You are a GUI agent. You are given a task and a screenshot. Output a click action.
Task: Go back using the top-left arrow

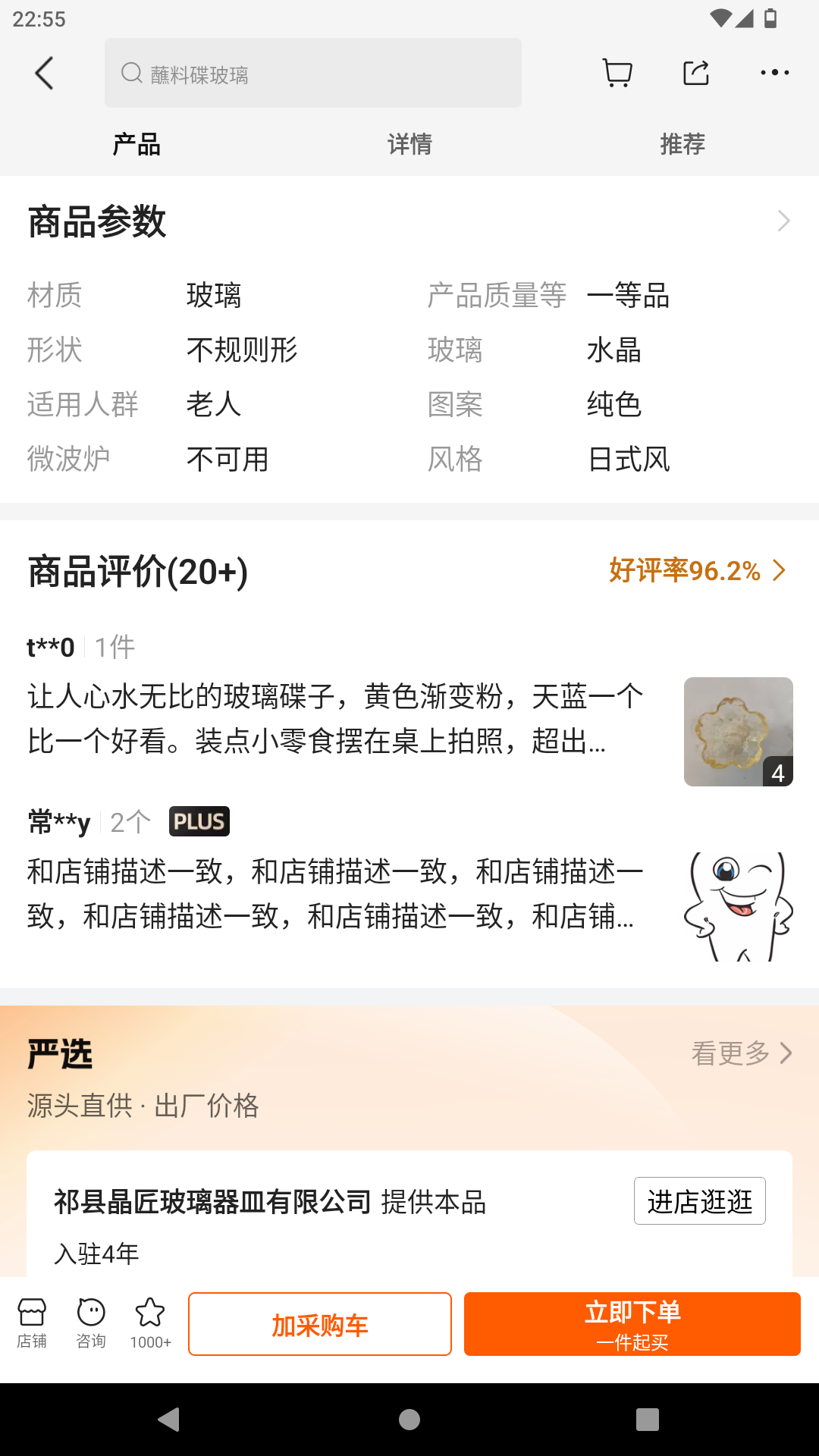pos(45,74)
